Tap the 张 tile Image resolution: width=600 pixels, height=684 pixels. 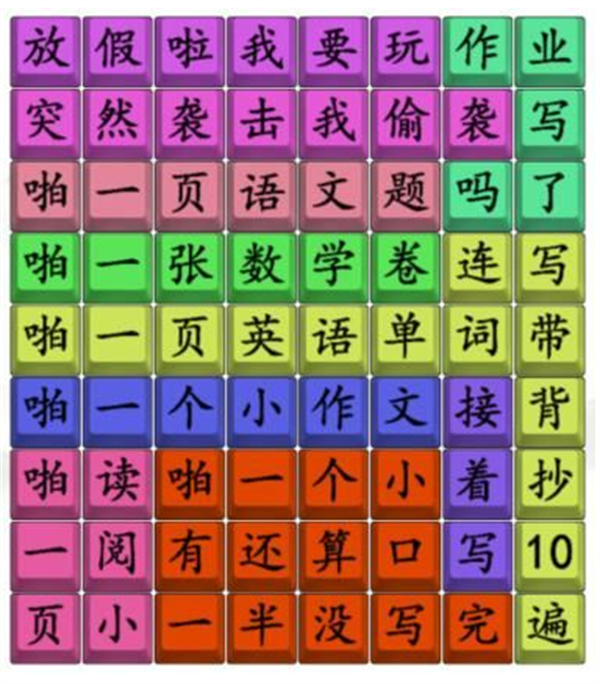[x=190, y=264]
